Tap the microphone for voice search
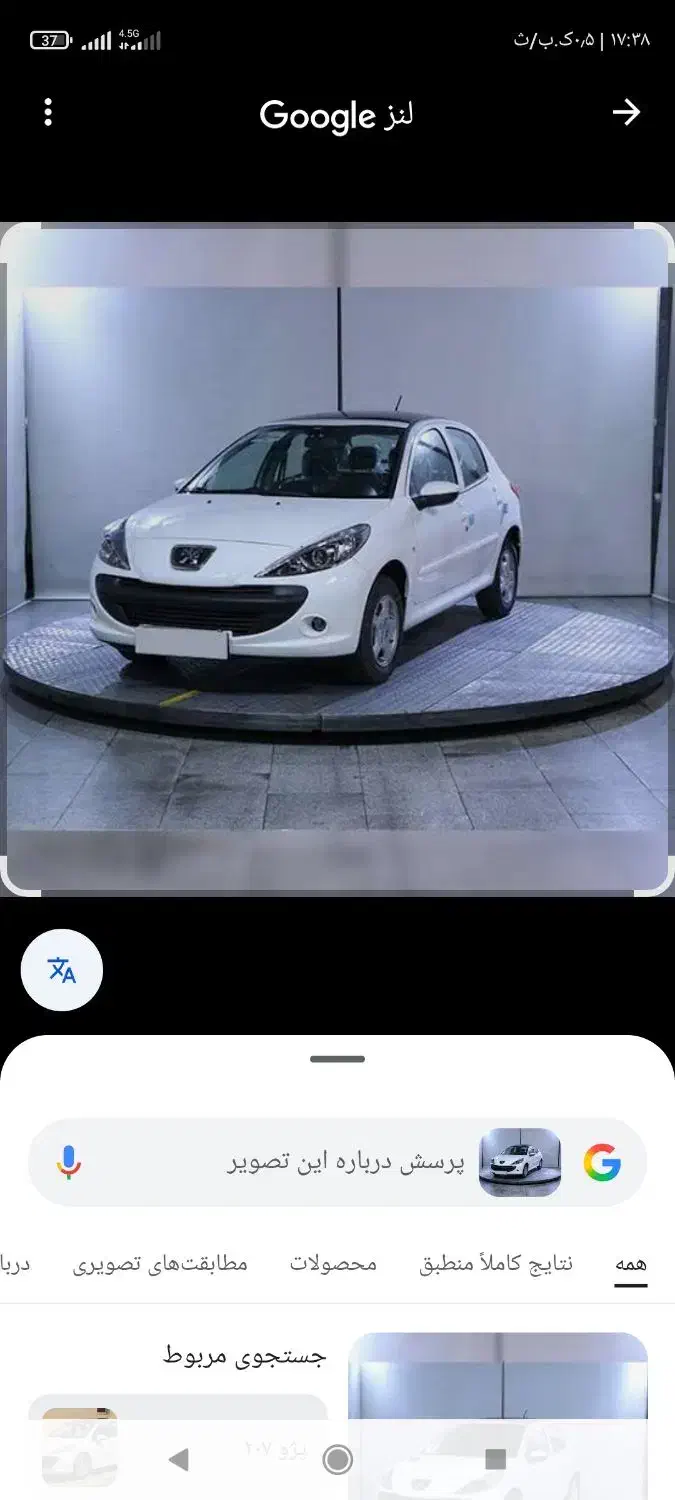 click(x=68, y=1162)
